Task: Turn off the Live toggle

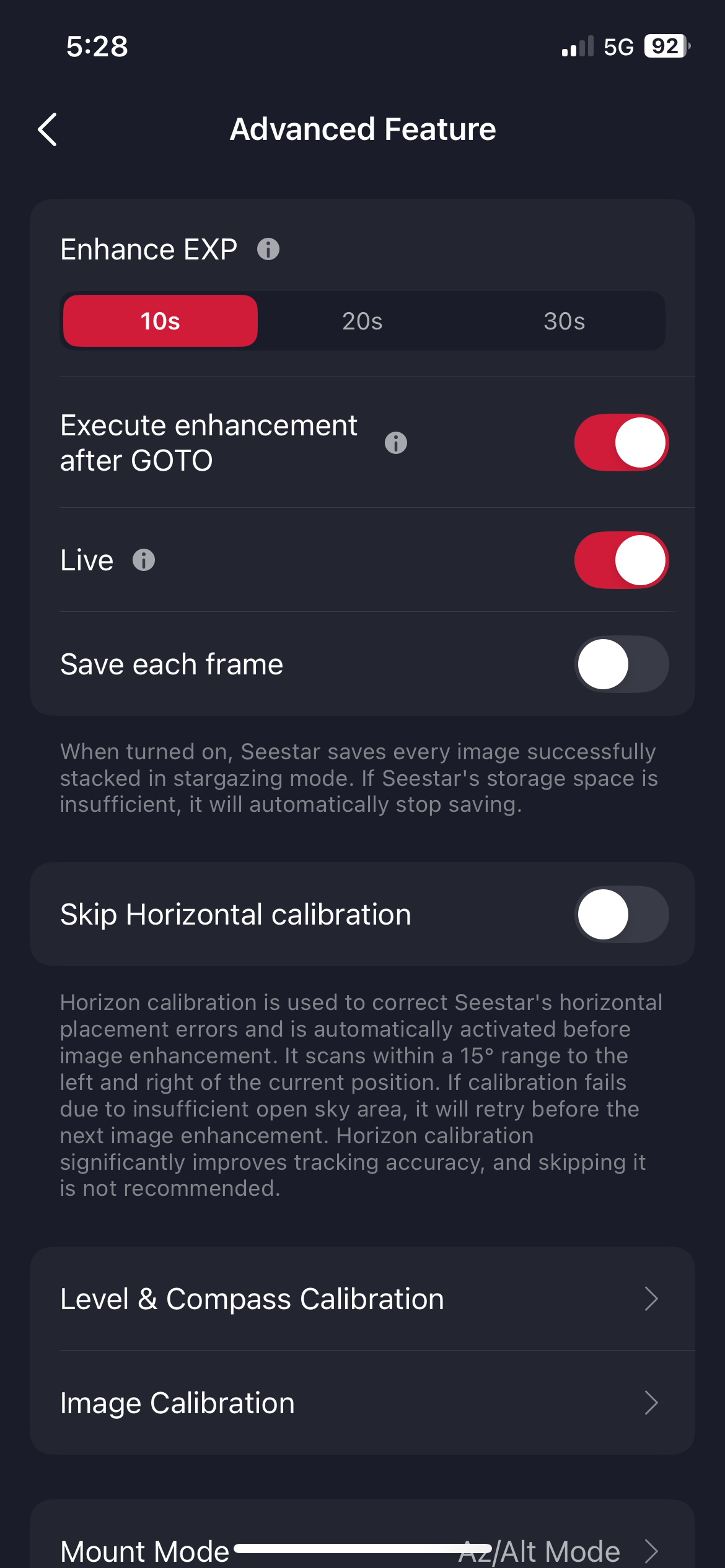Action: [x=622, y=560]
